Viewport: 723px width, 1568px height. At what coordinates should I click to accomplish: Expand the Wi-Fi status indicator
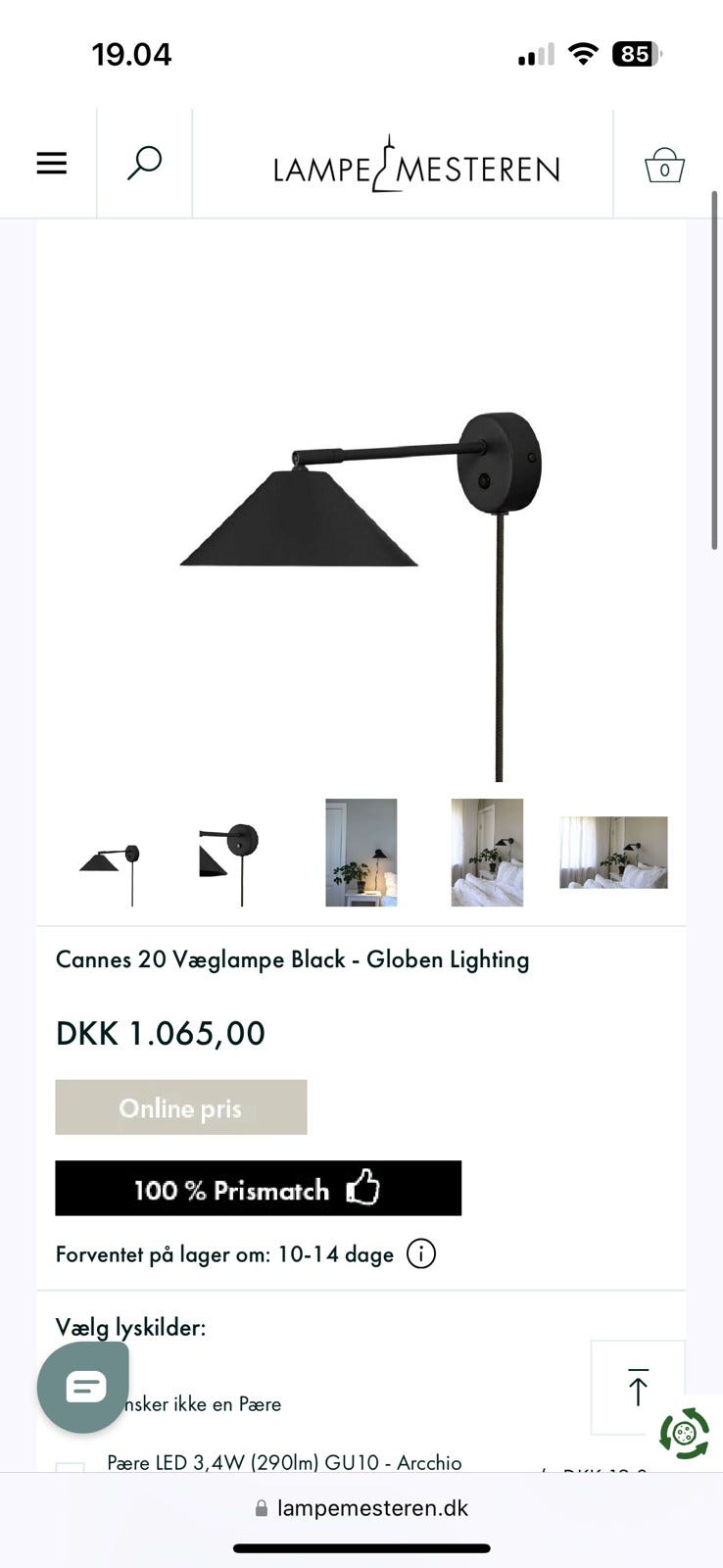[x=583, y=54]
